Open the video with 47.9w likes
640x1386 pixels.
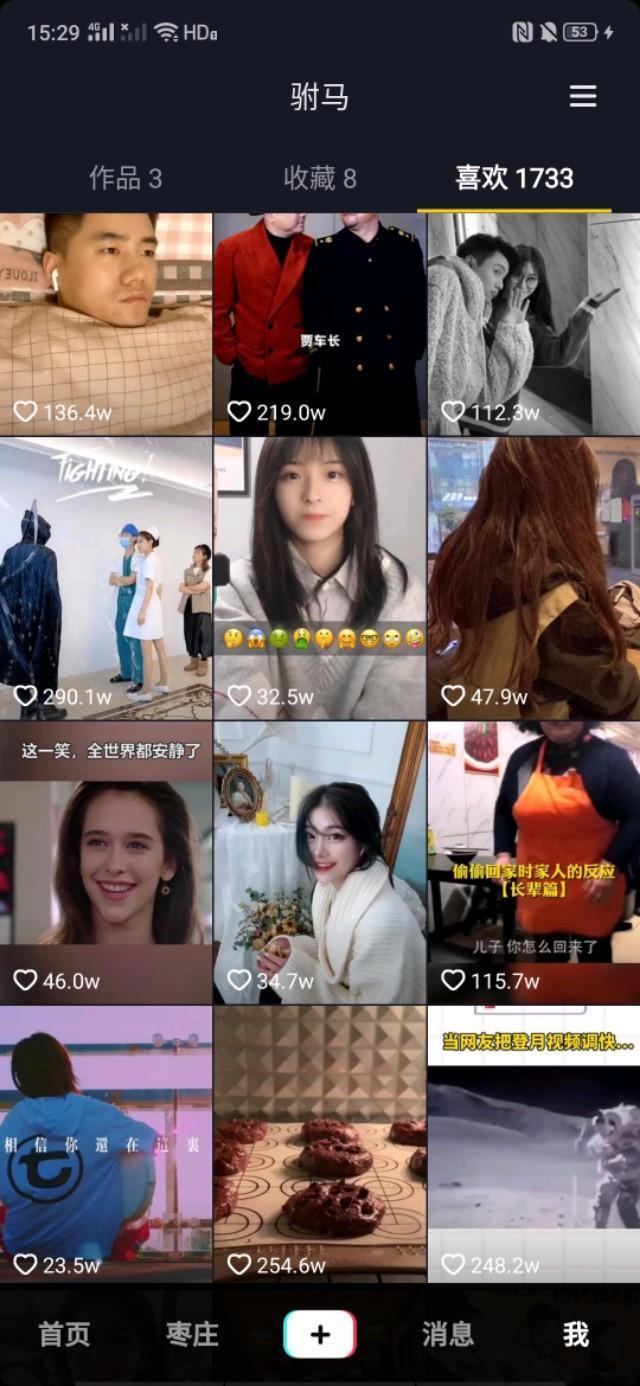[534, 578]
